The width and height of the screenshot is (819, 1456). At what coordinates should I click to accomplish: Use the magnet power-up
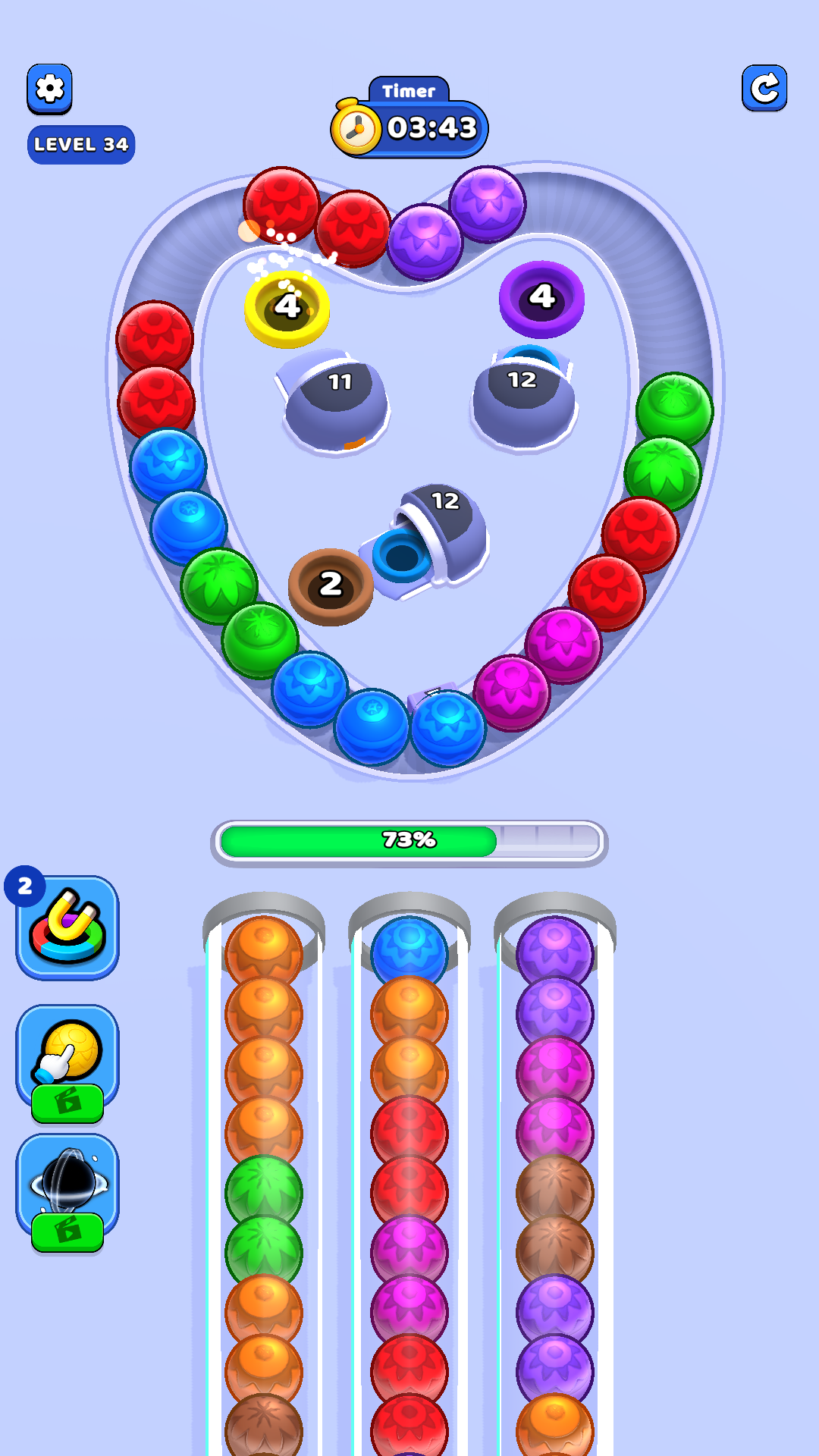coord(67,927)
